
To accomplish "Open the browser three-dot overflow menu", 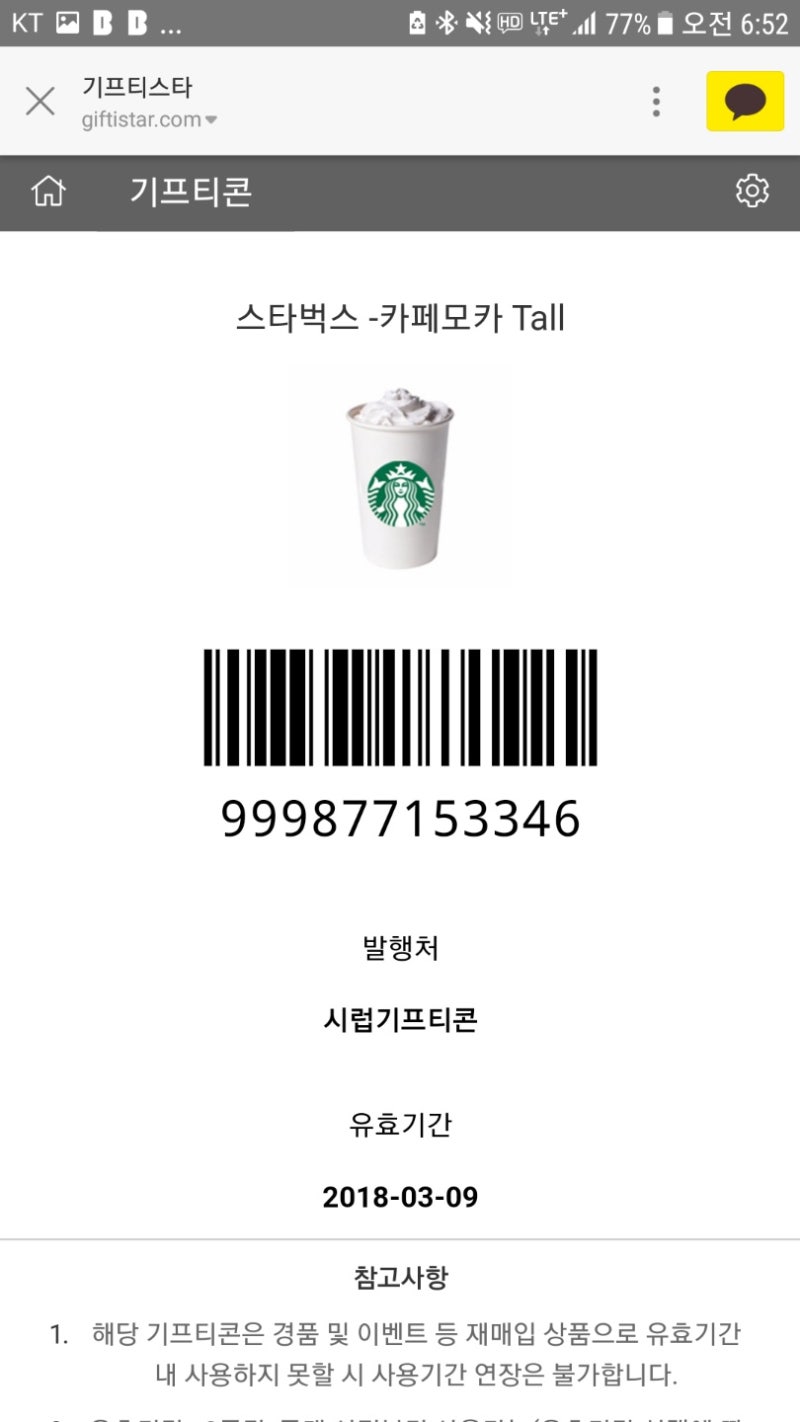I will pos(657,100).
